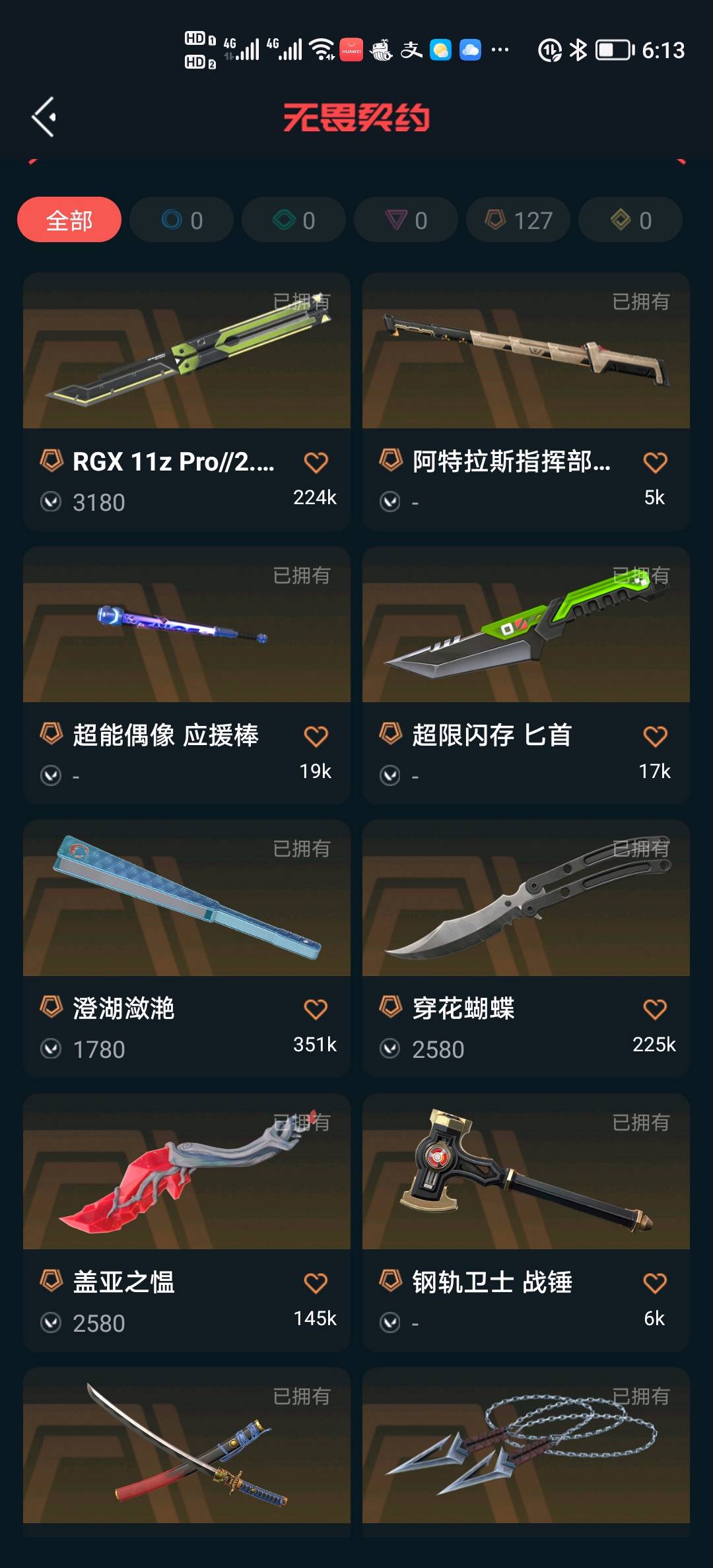Favorite the 澄湖潋滟 skin

pos(316,1010)
